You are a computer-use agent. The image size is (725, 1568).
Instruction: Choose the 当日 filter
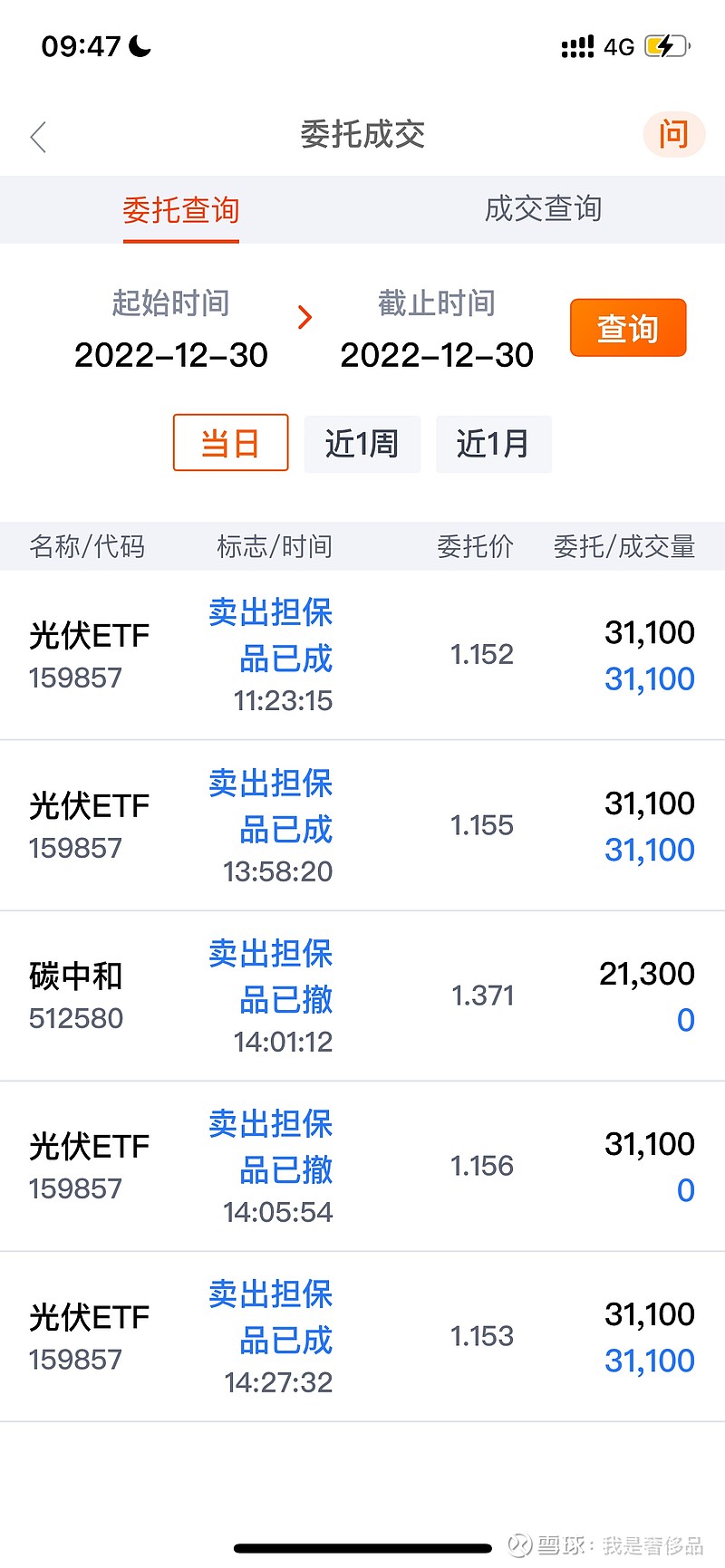click(x=231, y=443)
